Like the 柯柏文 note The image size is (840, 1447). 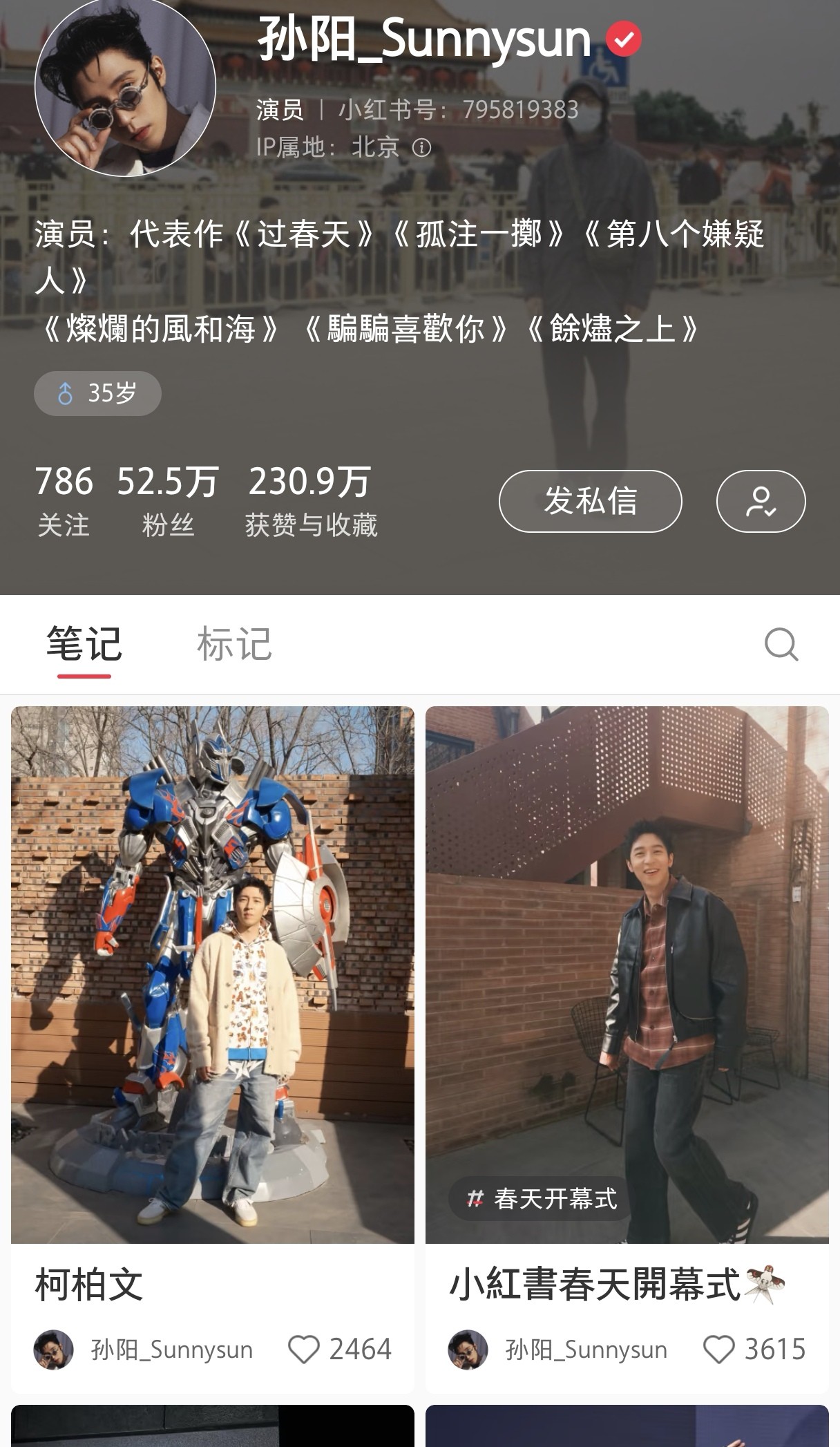(x=303, y=1349)
